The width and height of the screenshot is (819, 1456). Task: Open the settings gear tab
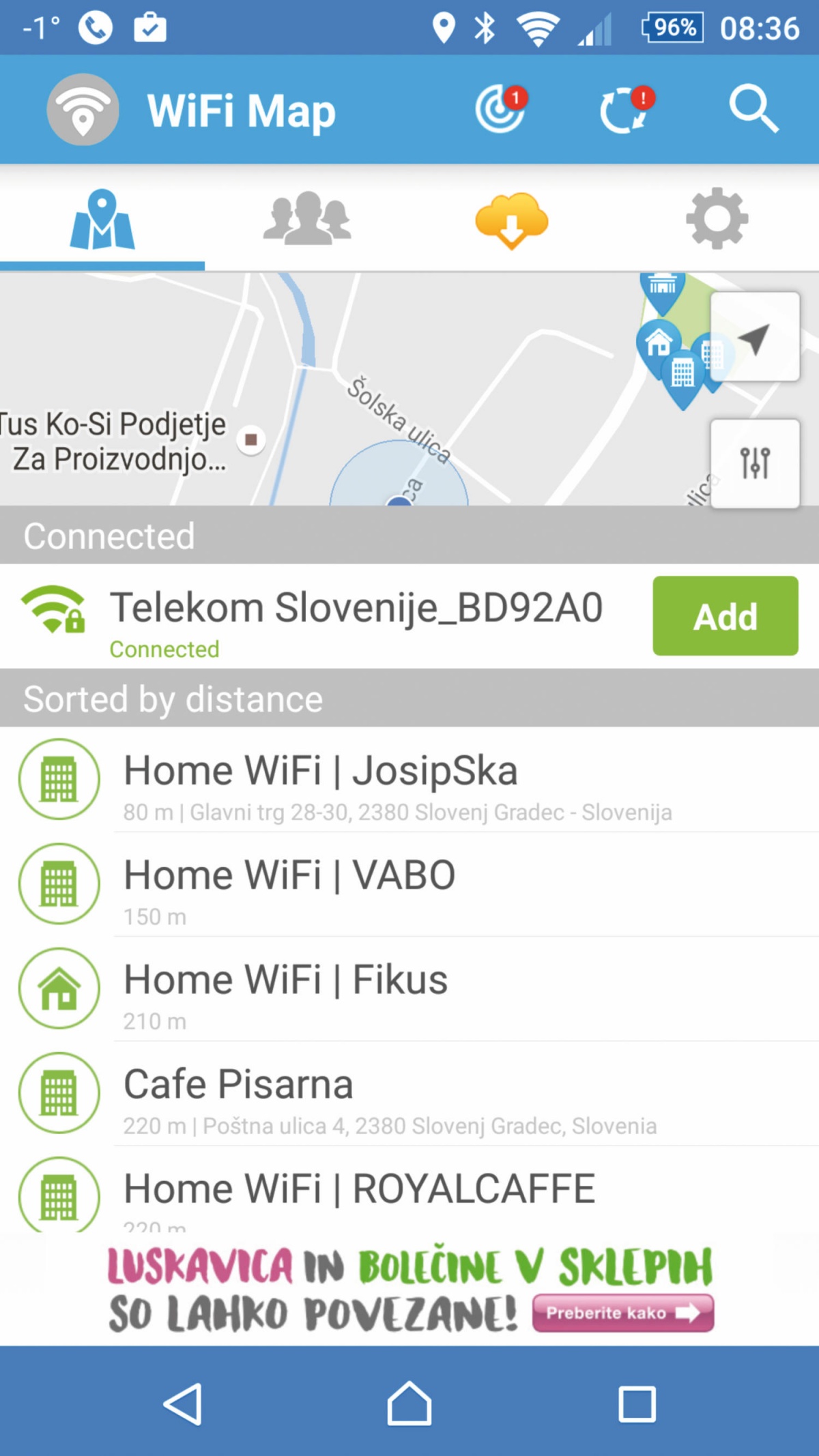coord(717,220)
